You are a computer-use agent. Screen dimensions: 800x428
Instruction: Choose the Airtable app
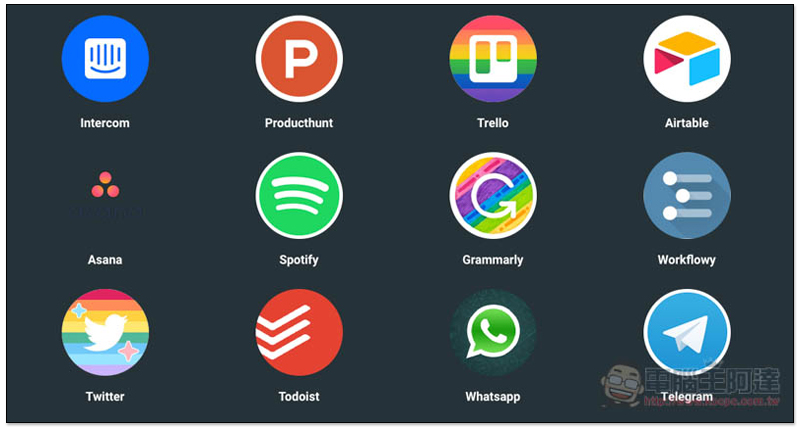click(x=687, y=59)
